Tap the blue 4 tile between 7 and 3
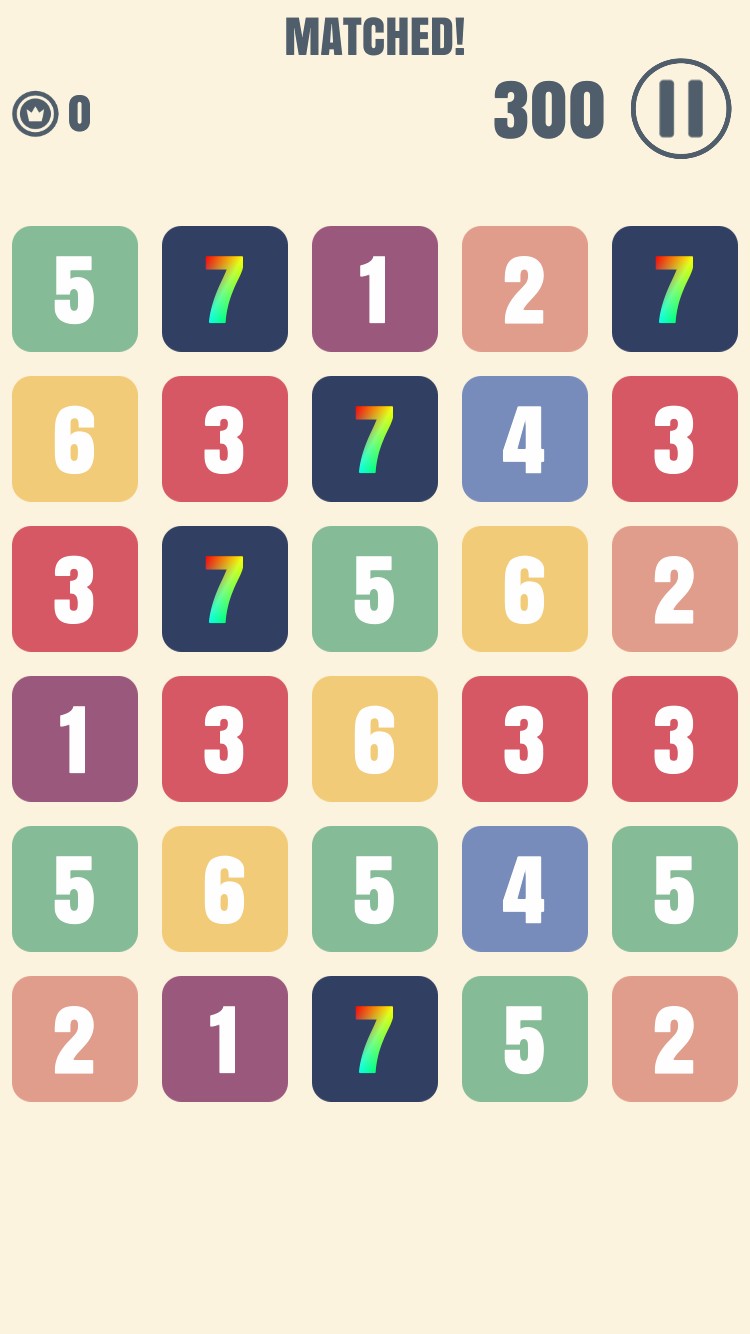The image size is (750, 1334). pos(525,439)
